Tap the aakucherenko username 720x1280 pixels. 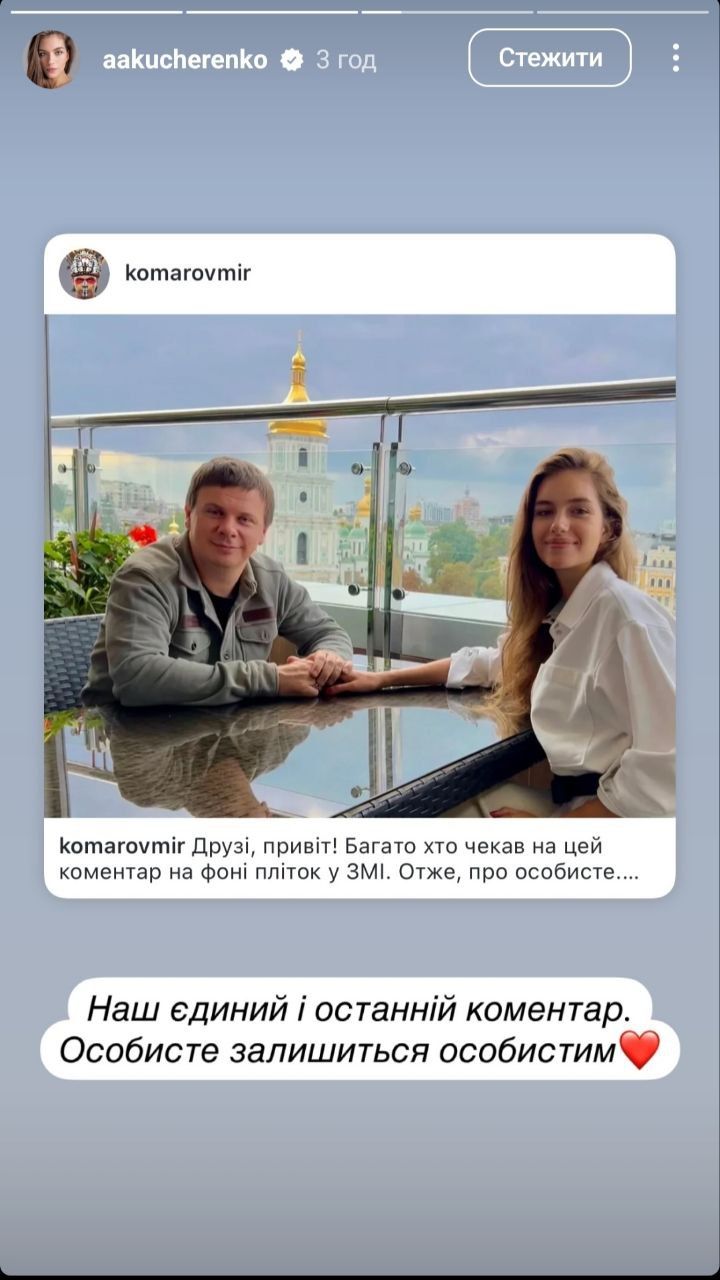coord(185,60)
